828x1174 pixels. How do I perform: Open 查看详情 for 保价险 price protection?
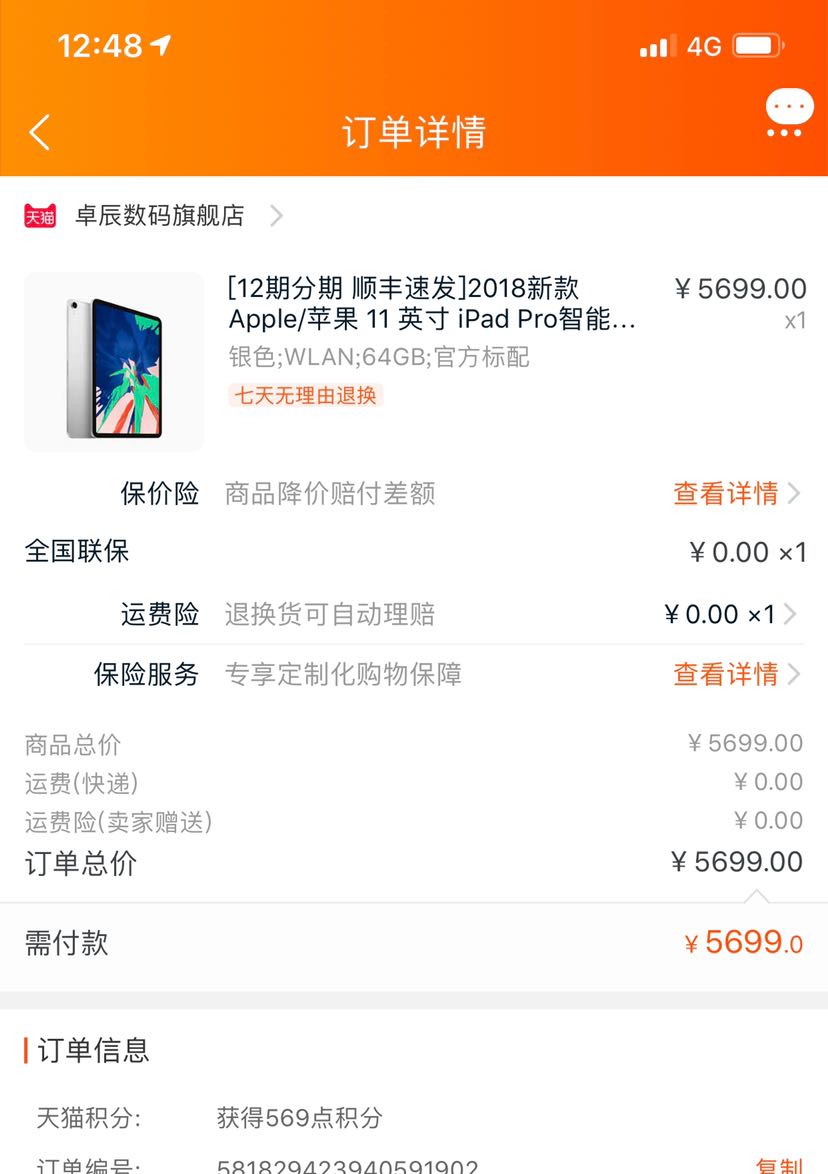coord(725,493)
